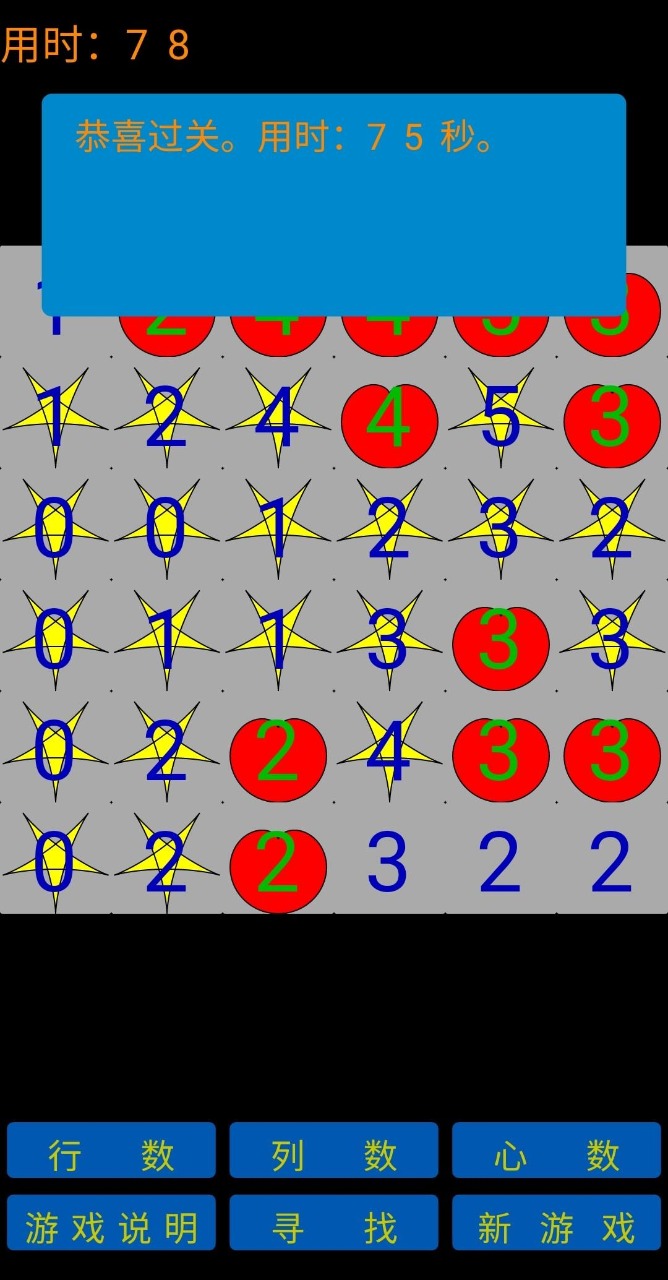
Task: Dismiss the 恭喜过关 congratulation popup
Action: pos(334,205)
